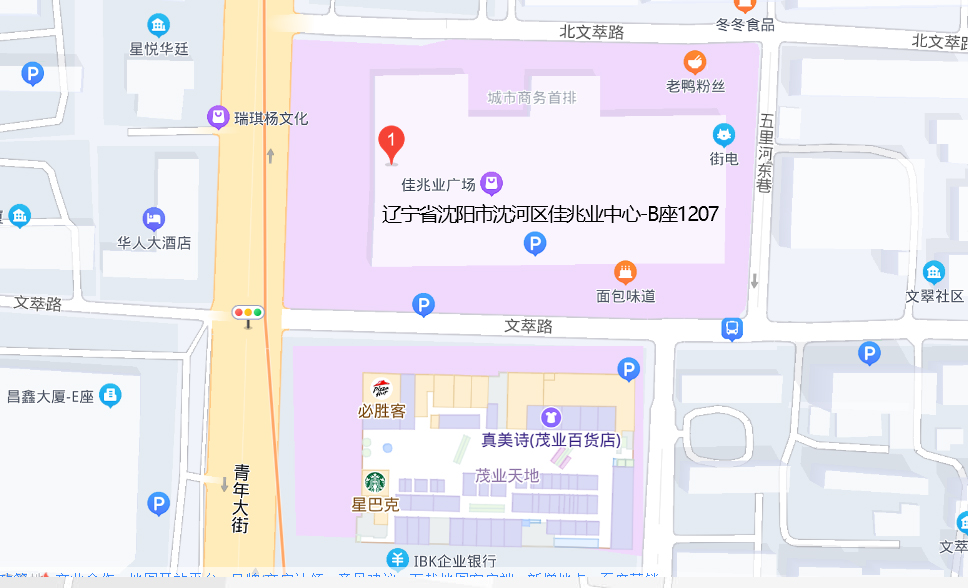Open the 昌鑫大厦-E座 building marker

111,395
